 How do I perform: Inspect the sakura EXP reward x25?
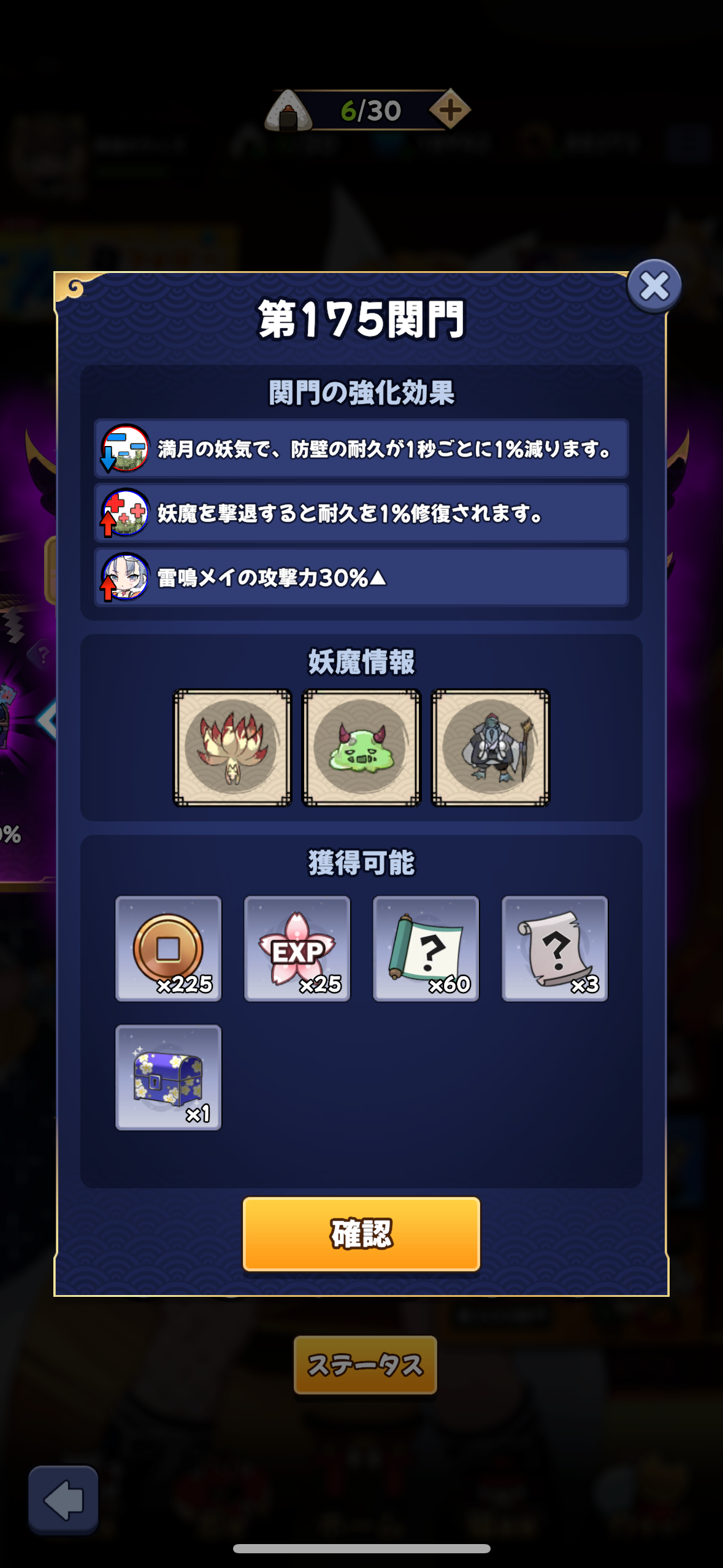click(x=297, y=948)
